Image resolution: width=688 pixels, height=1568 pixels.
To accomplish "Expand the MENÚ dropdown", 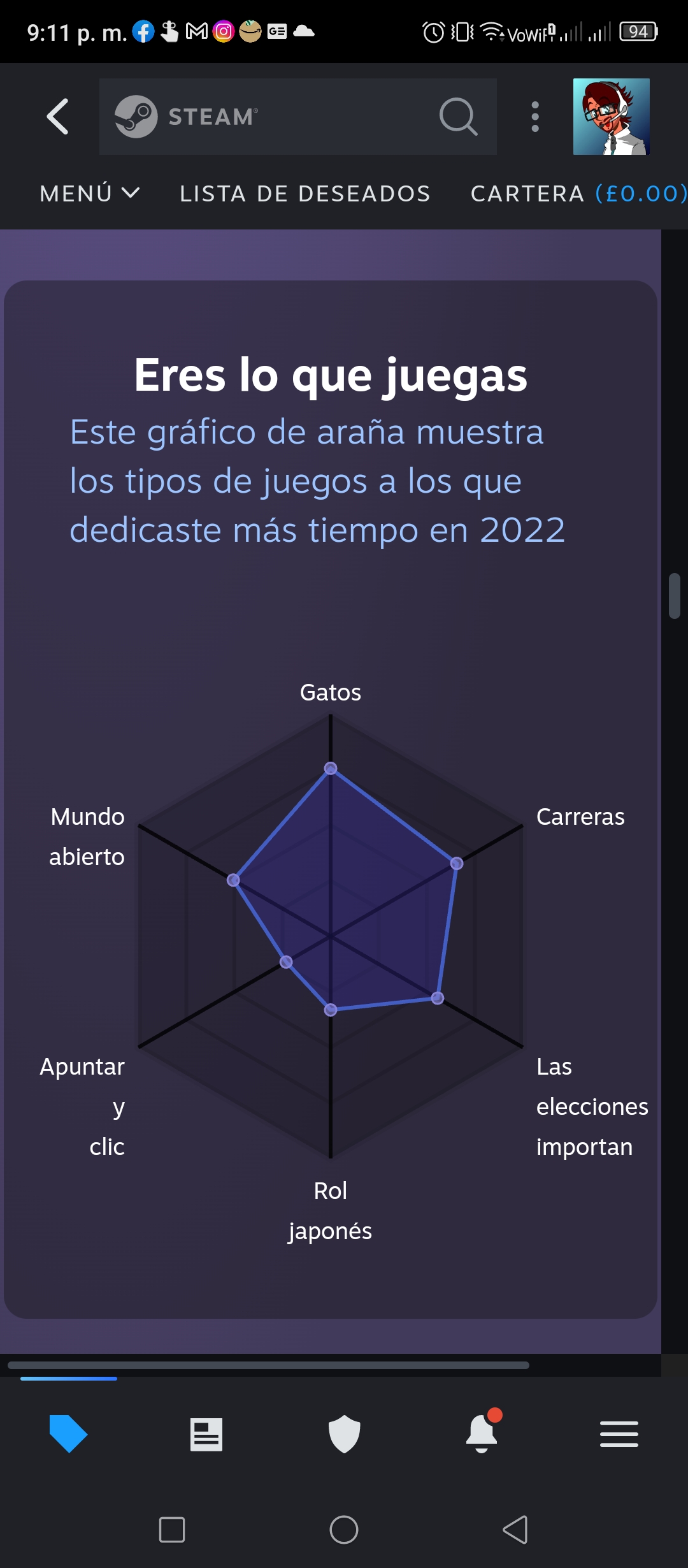I will click(90, 193).
